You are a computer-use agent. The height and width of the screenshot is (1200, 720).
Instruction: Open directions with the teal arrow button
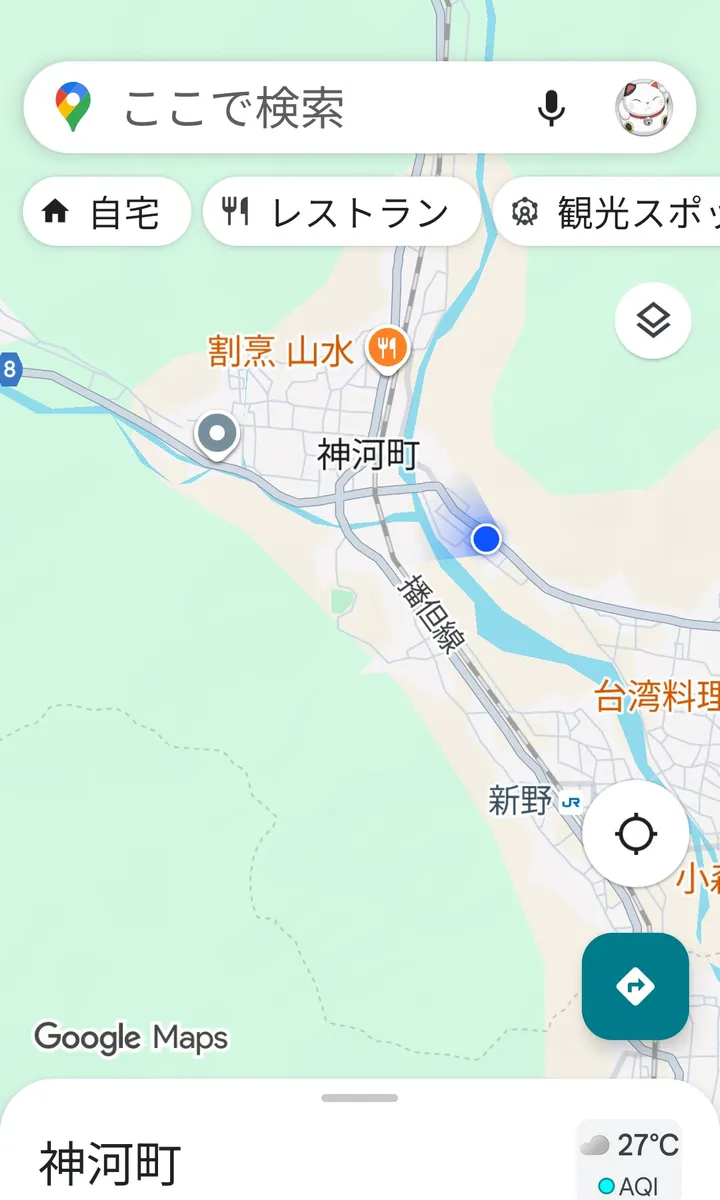pyautogui.click(x=636, y=987)
